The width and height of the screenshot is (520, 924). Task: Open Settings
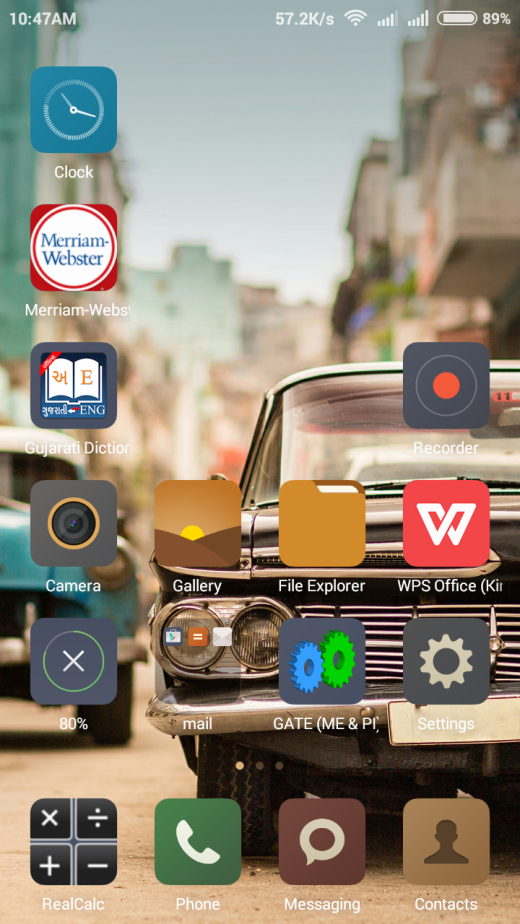click(446, 661)
